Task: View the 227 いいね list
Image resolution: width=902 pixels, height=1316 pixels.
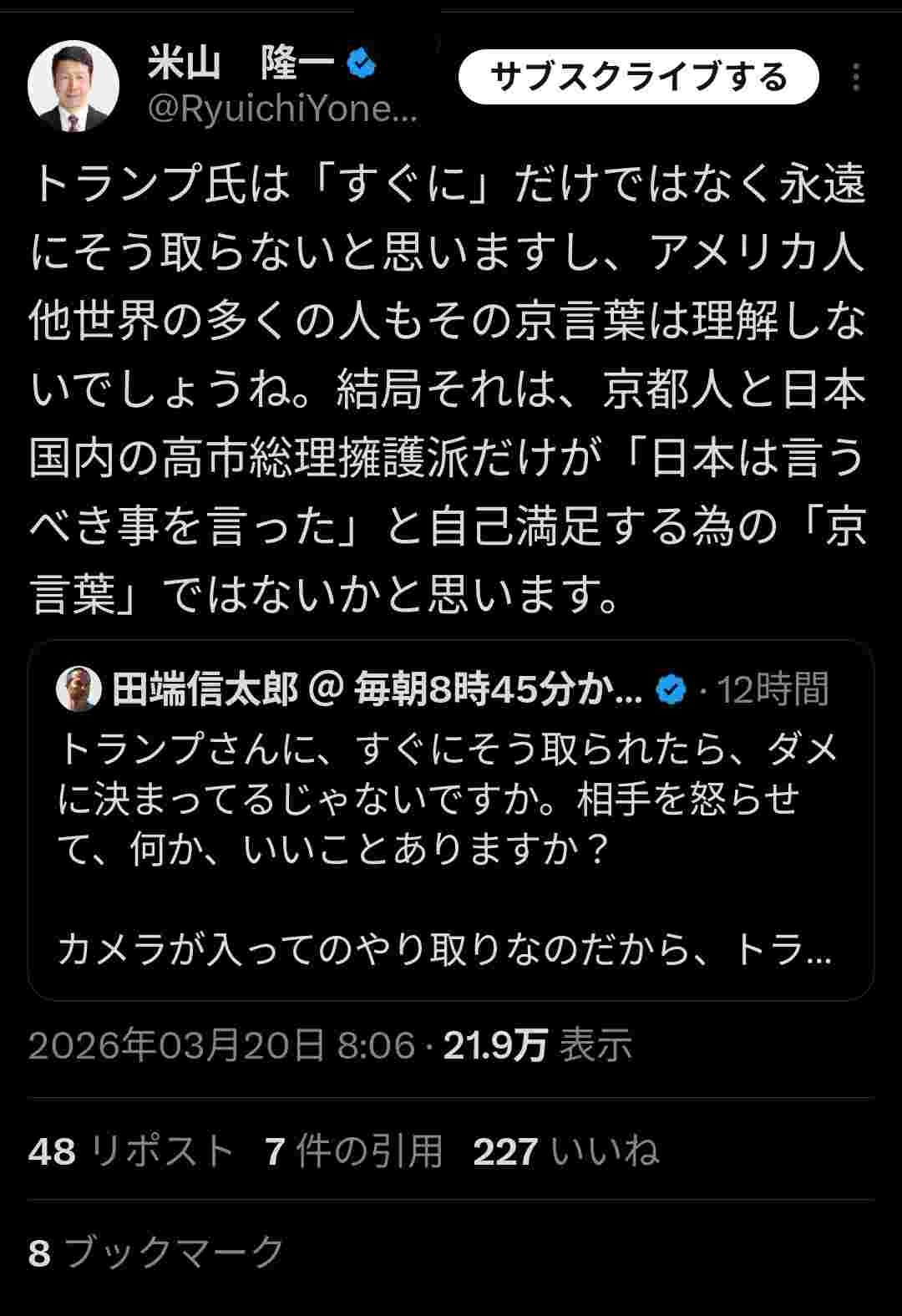Action: tap(565, 1151)
